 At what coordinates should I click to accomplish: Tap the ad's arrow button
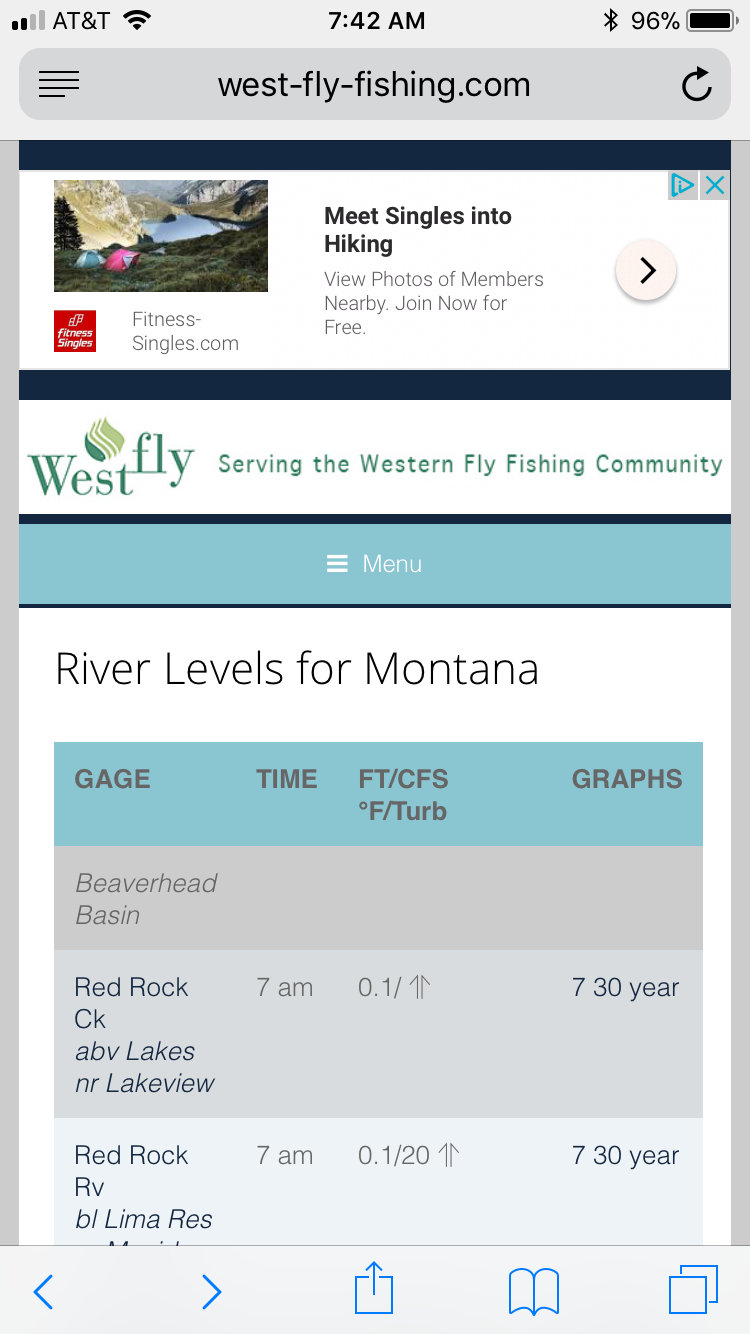tap(646, 270)
